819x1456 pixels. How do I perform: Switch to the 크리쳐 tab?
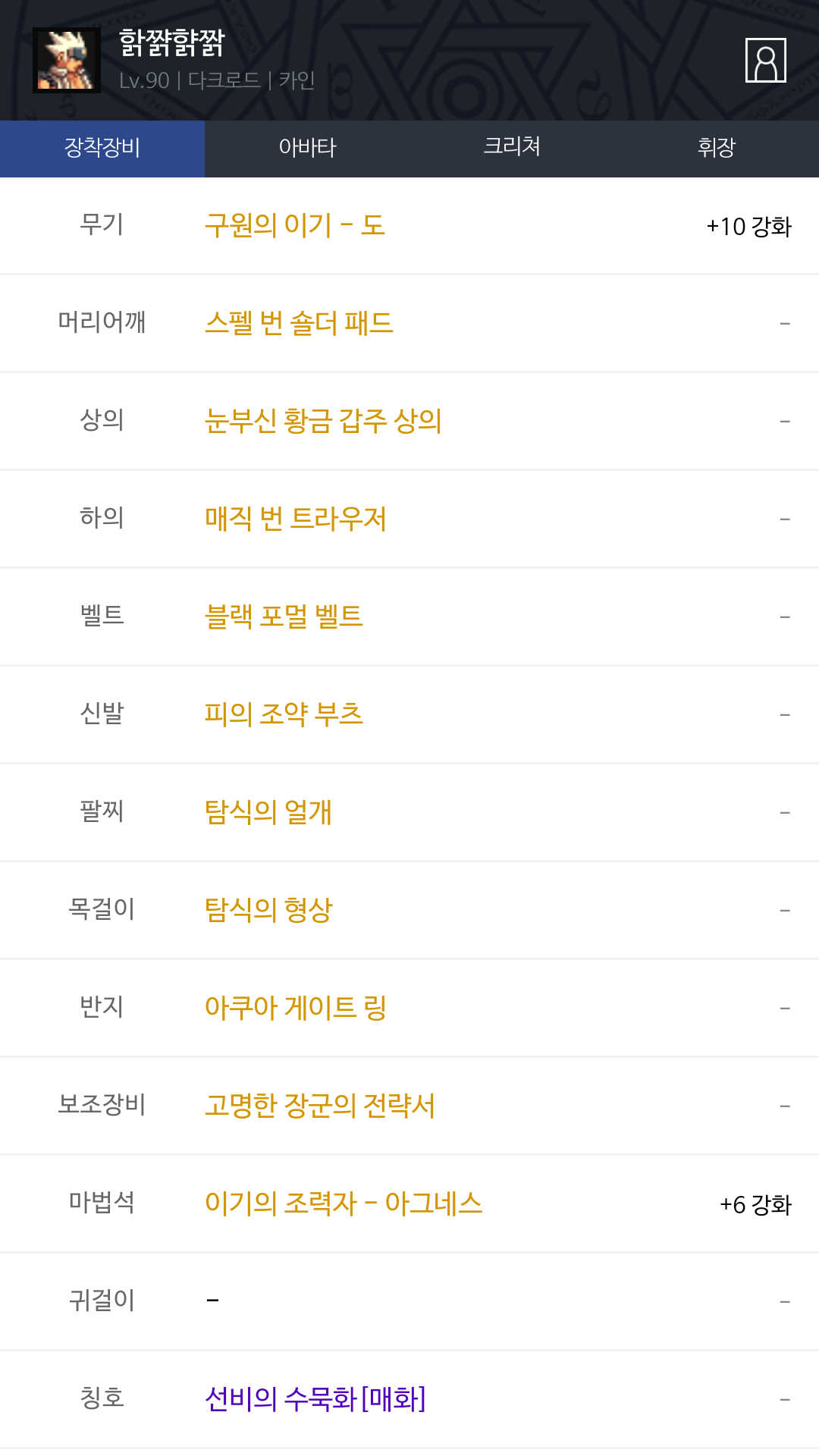click(512, 147)
